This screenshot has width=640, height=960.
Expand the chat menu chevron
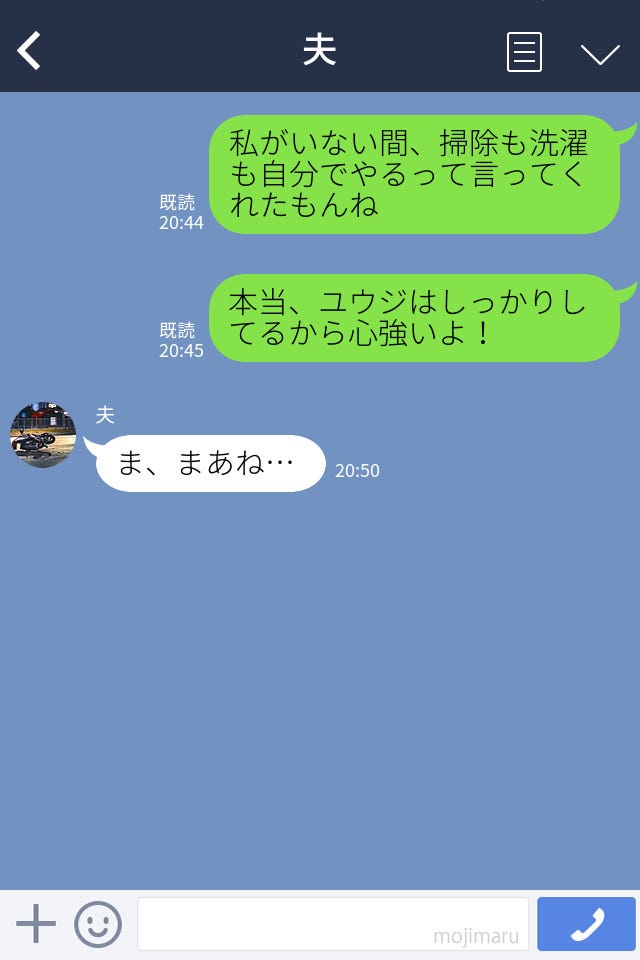600,53
